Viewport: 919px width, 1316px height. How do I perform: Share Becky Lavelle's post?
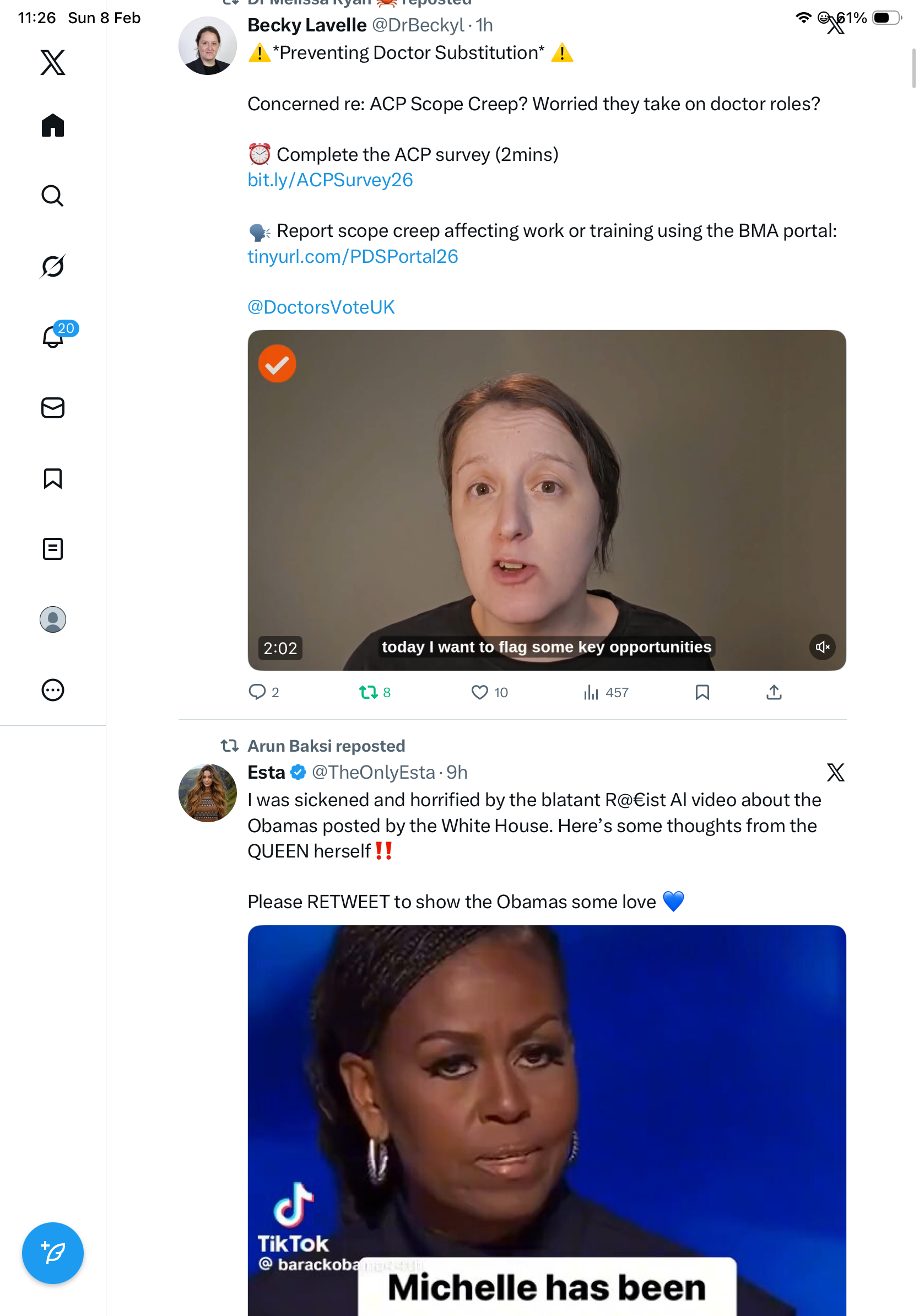(x=774, y=692)
